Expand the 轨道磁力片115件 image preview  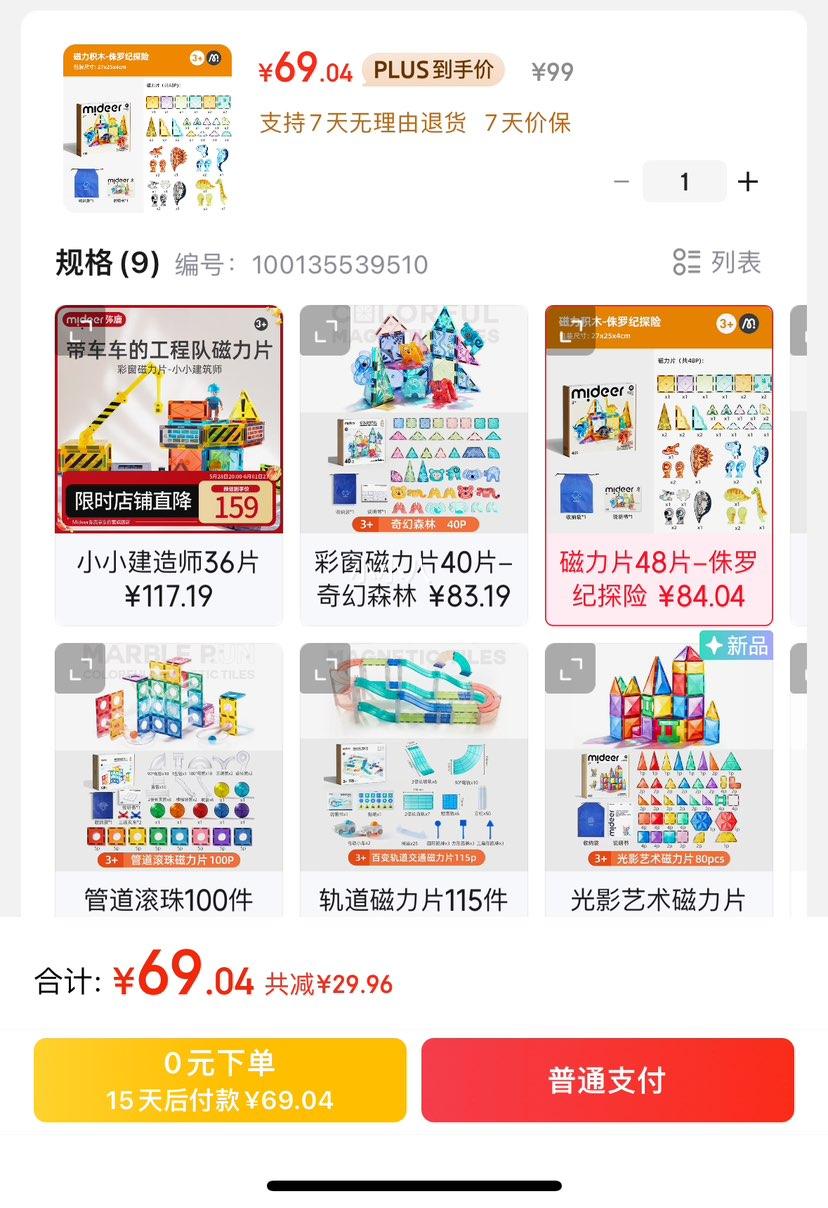click(325, 669)
